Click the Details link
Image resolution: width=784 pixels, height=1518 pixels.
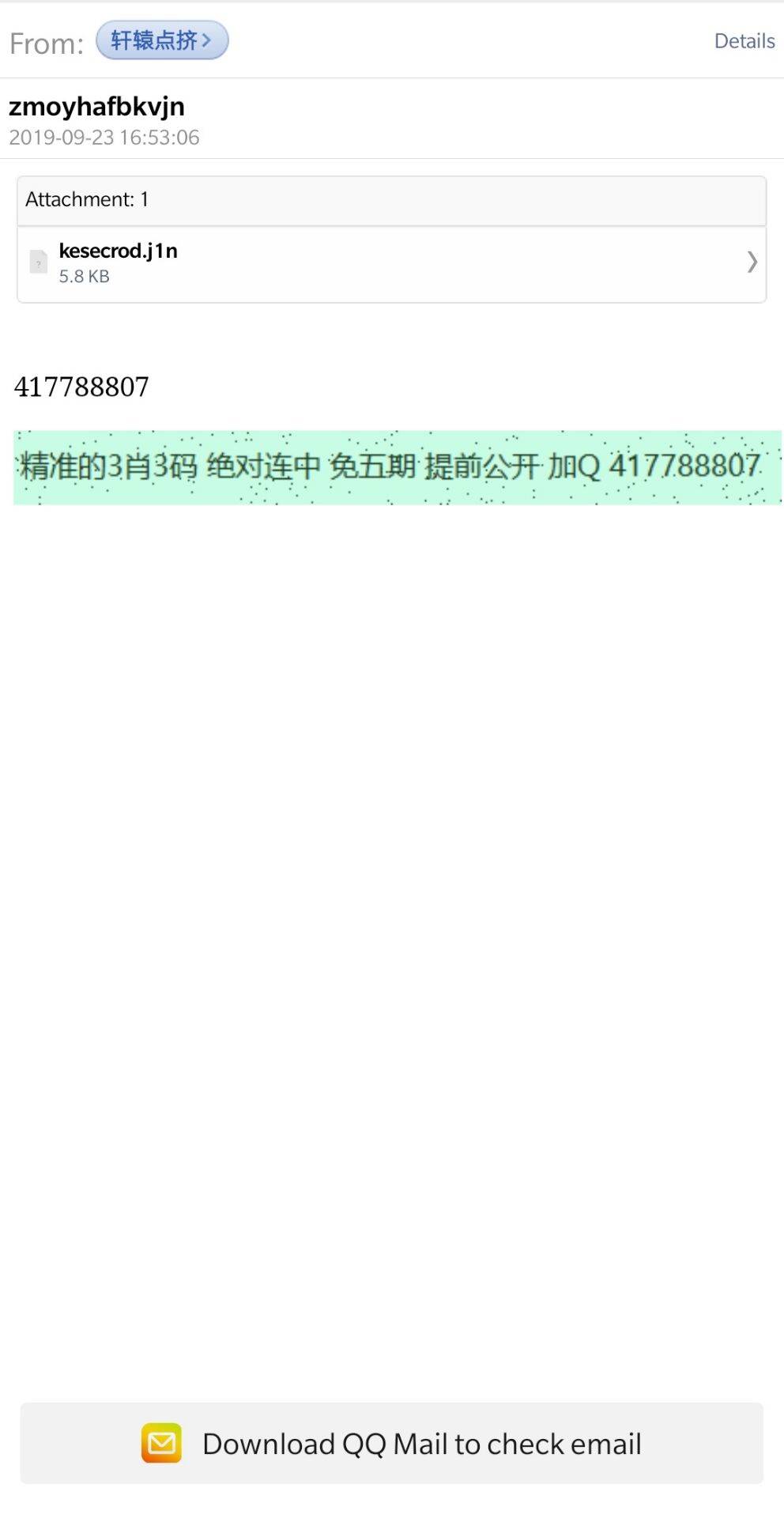click(743, 40)
